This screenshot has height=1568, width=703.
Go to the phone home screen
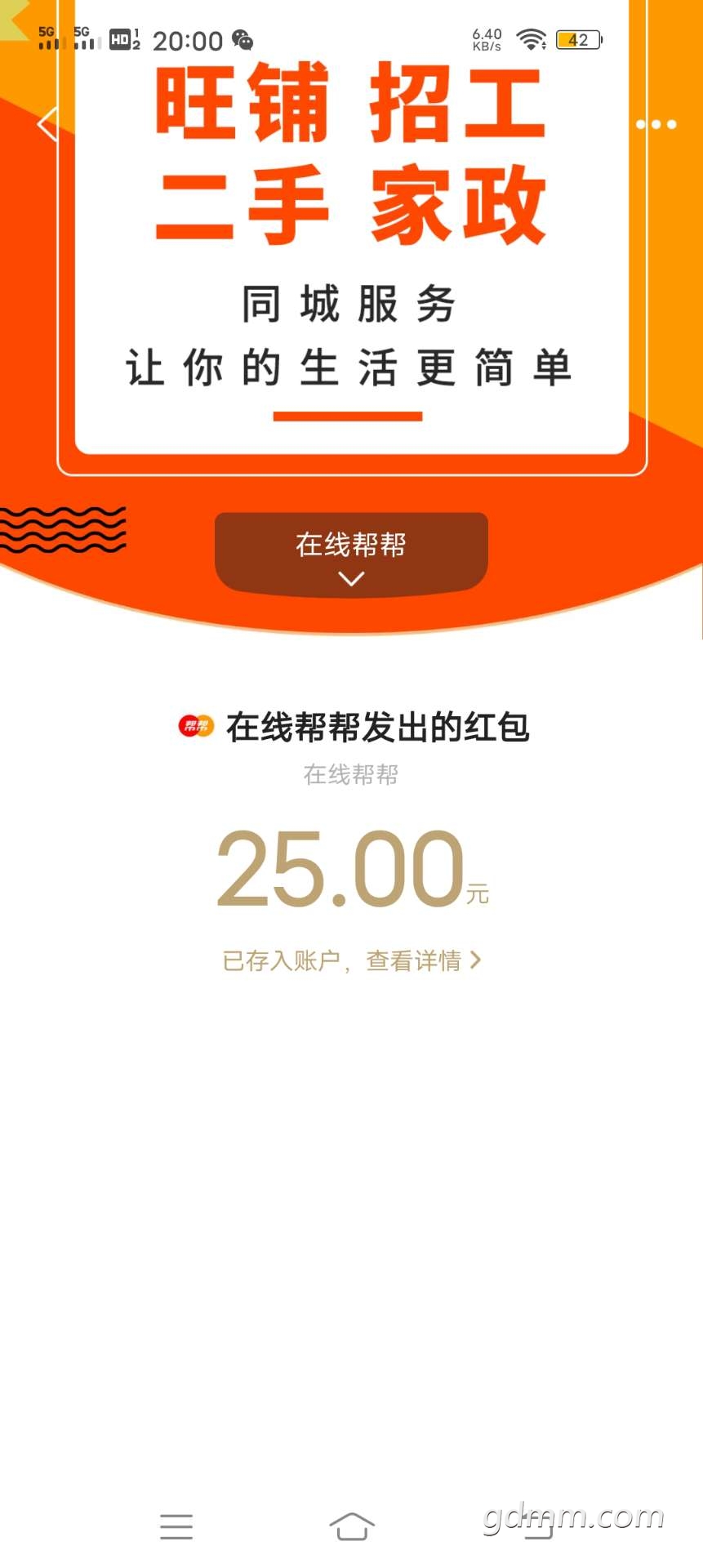click(x=352, y=1526)
